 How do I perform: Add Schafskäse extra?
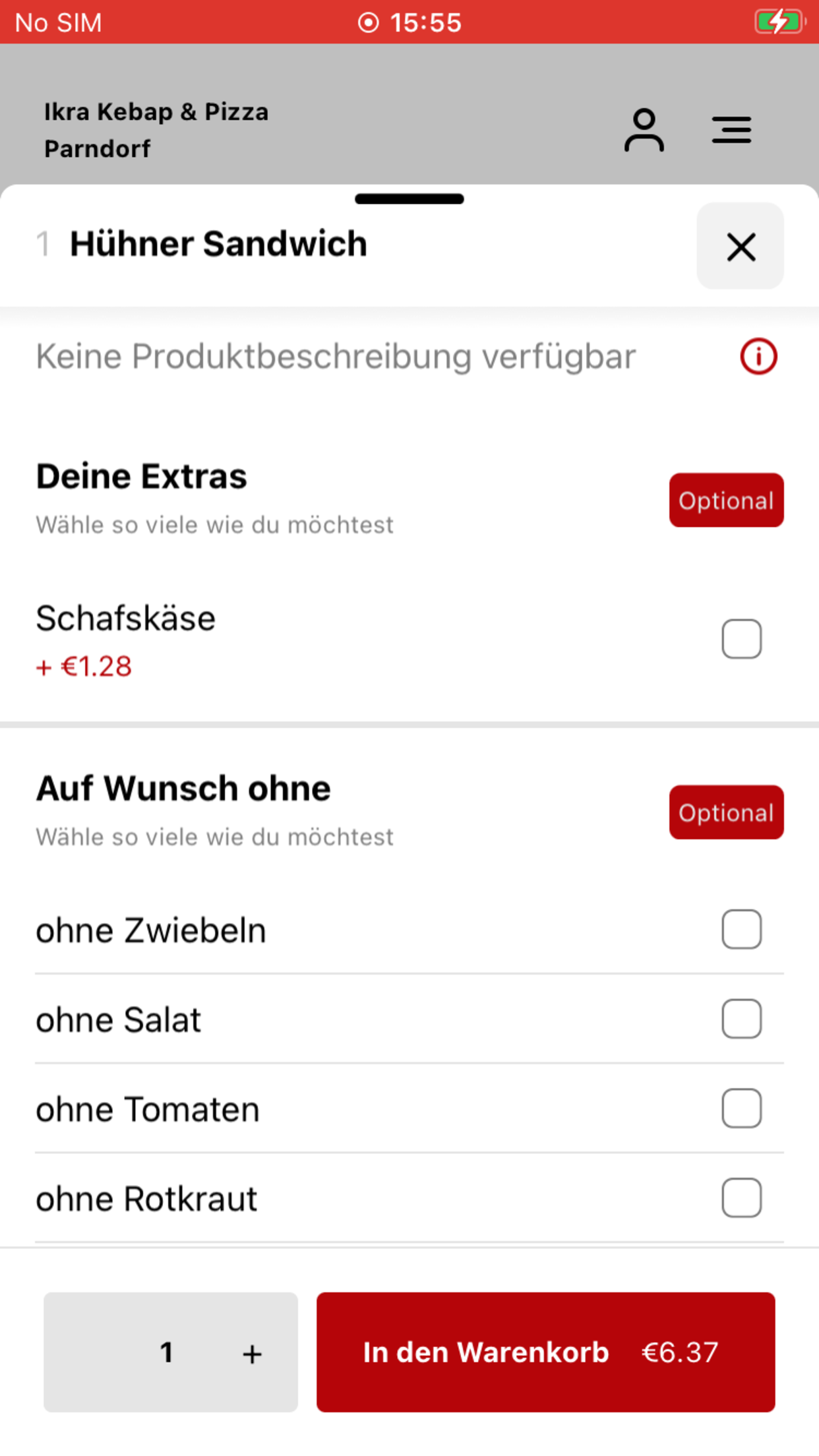point(741,638)
